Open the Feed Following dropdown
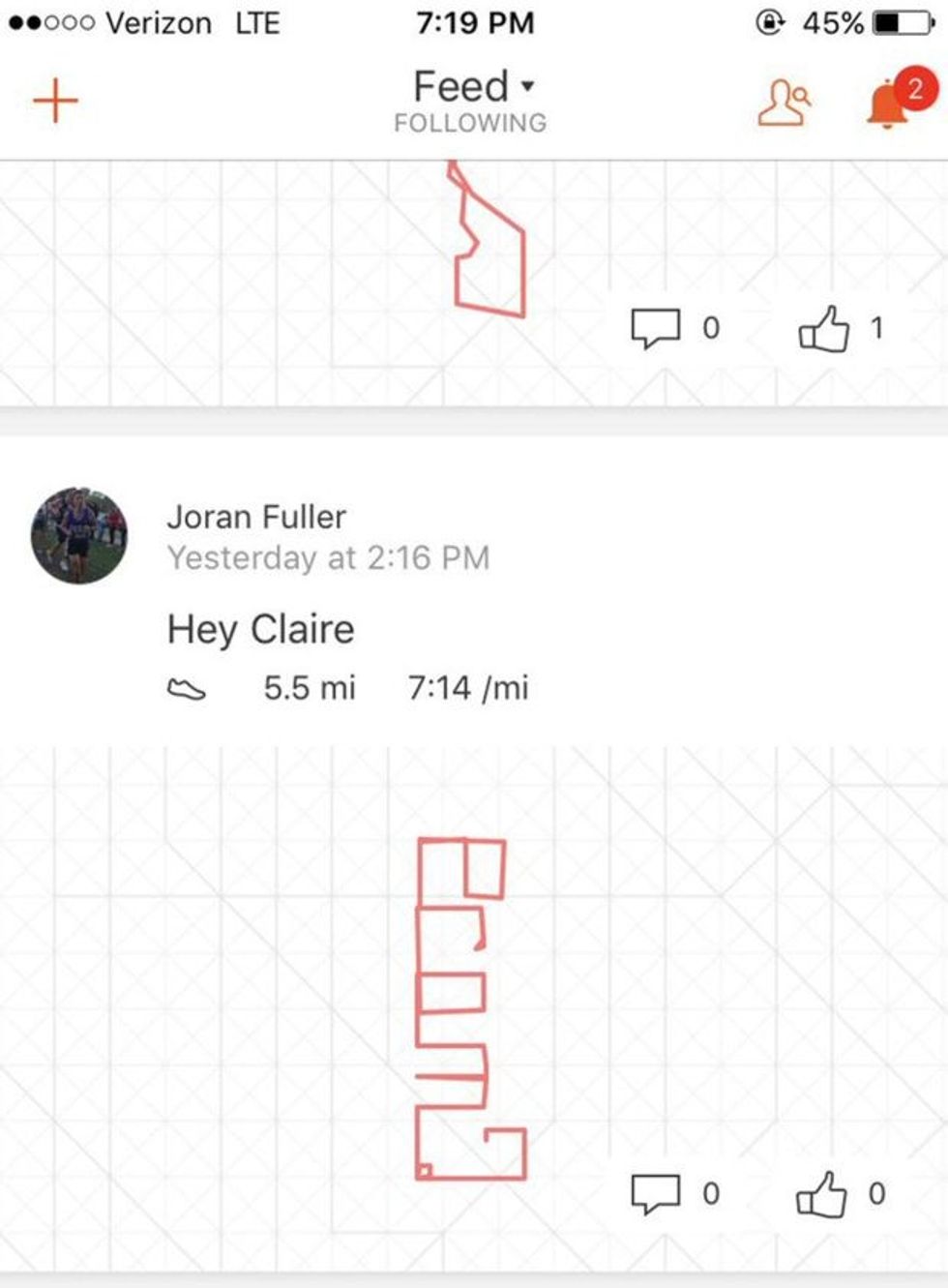Image resolution: width=948 pixels, height=1288 pixels. [471, 99]
